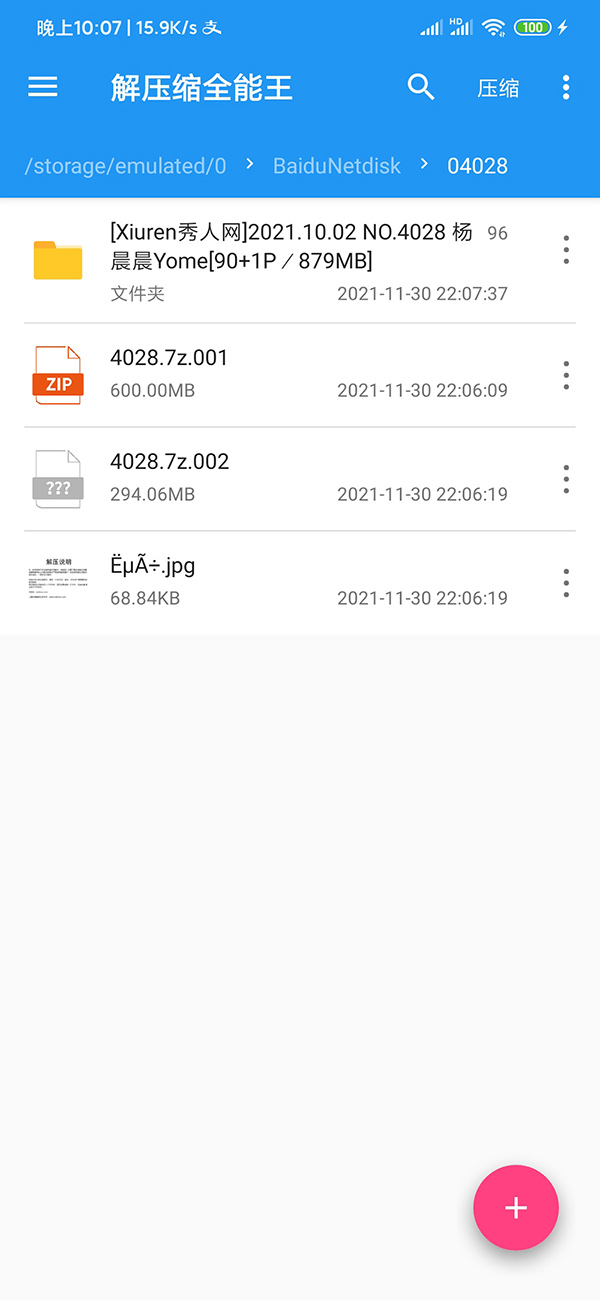Show options for 4028.7z.002
Image resolution: width=600 pixels, height=1300 pixels.
[566, 479]
